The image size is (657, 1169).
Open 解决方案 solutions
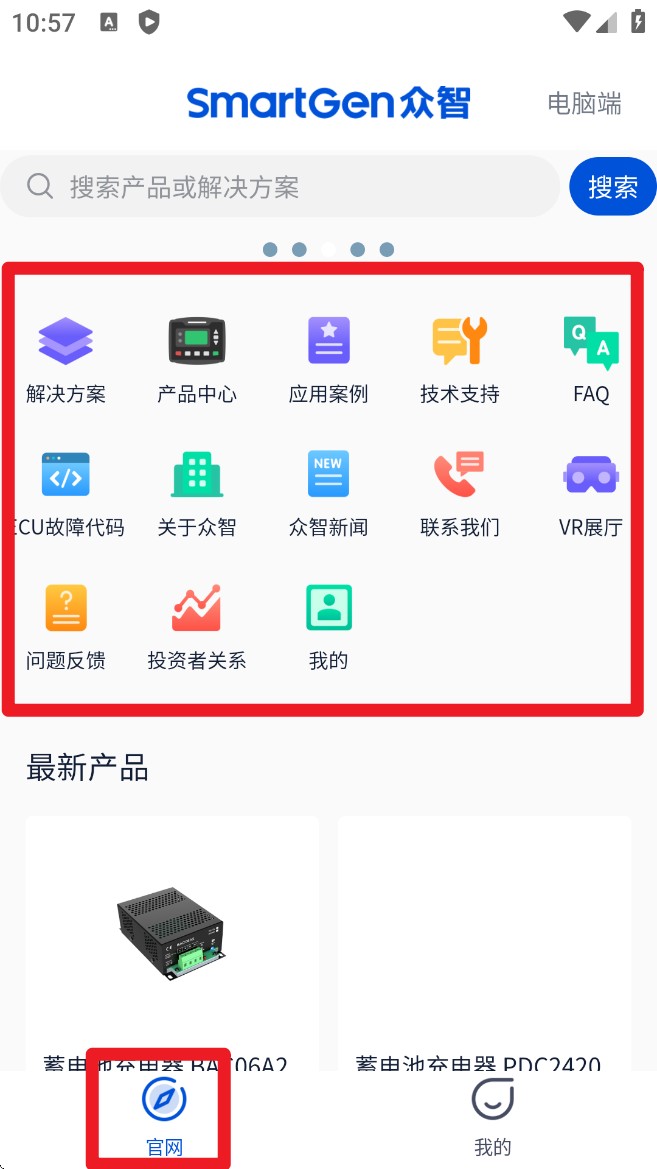point(66,359)
